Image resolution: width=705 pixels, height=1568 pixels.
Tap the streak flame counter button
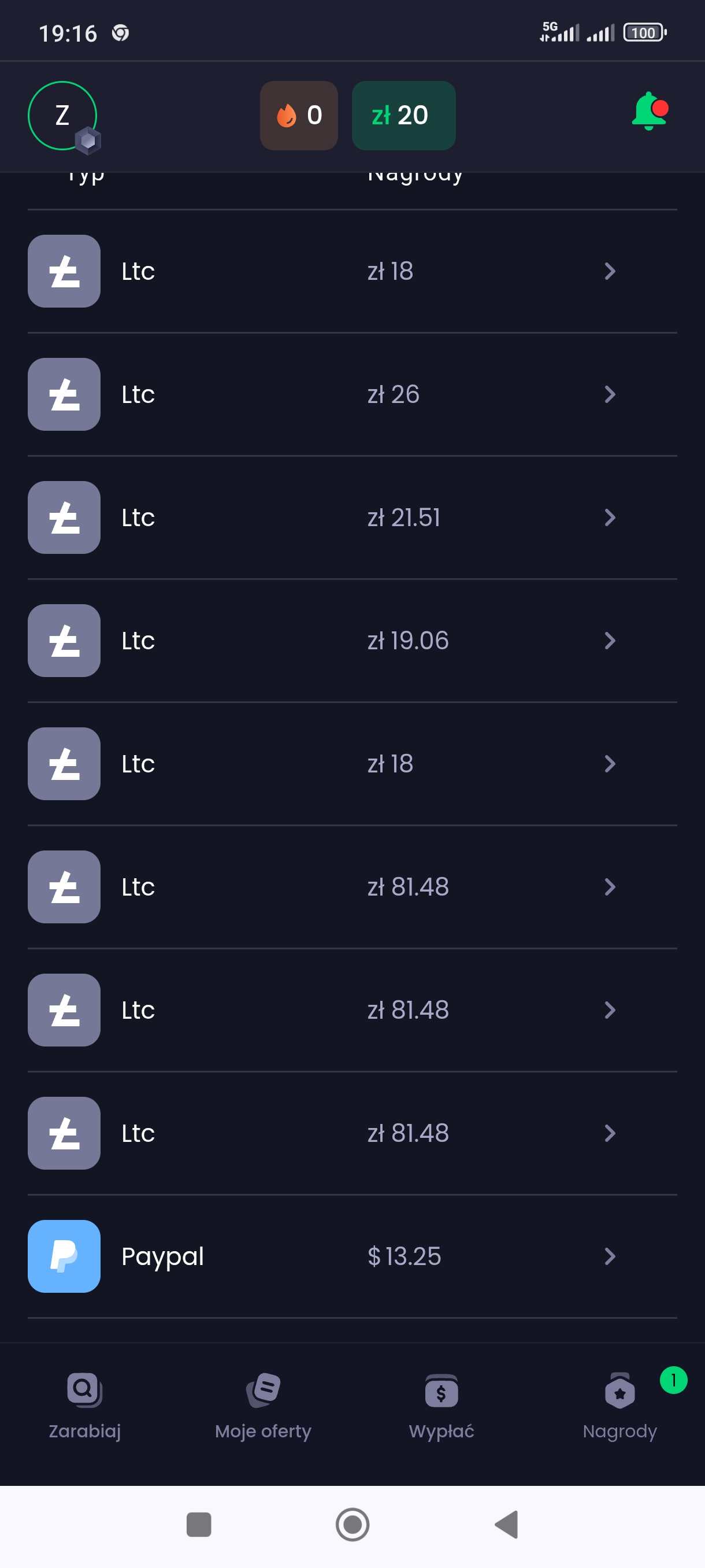click(299, 116)
